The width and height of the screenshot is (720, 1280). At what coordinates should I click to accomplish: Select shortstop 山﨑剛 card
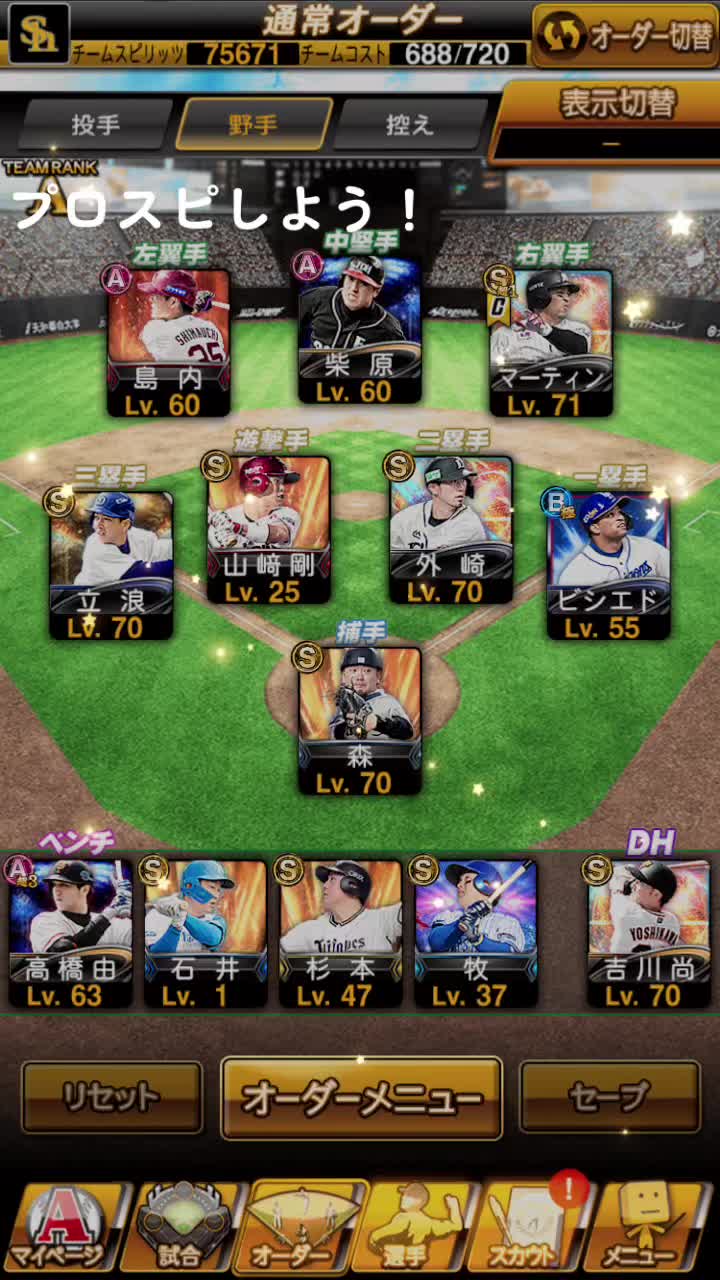point(269,529)
